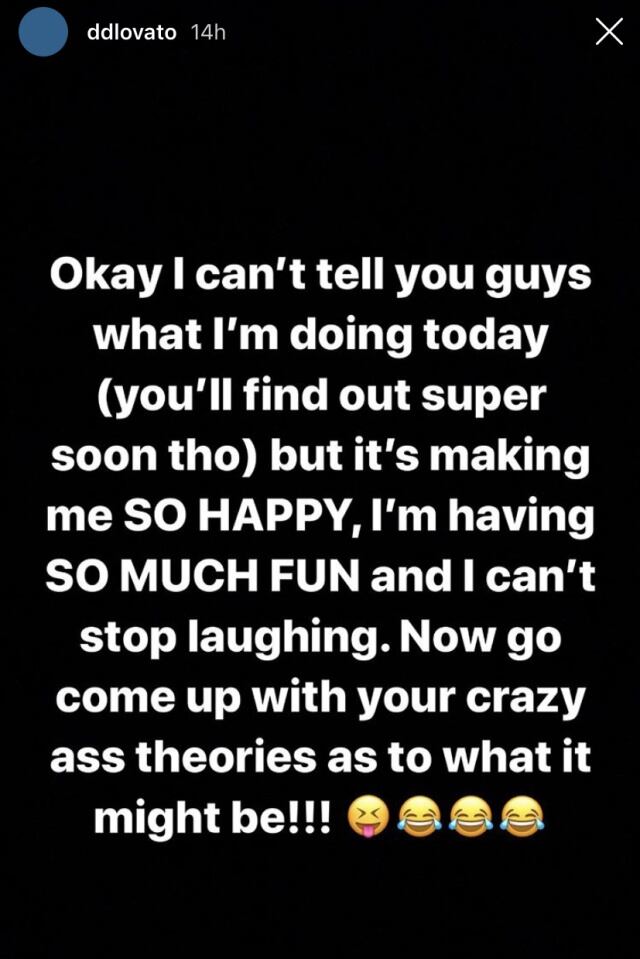Close the story with the X icon

[608, 32]
